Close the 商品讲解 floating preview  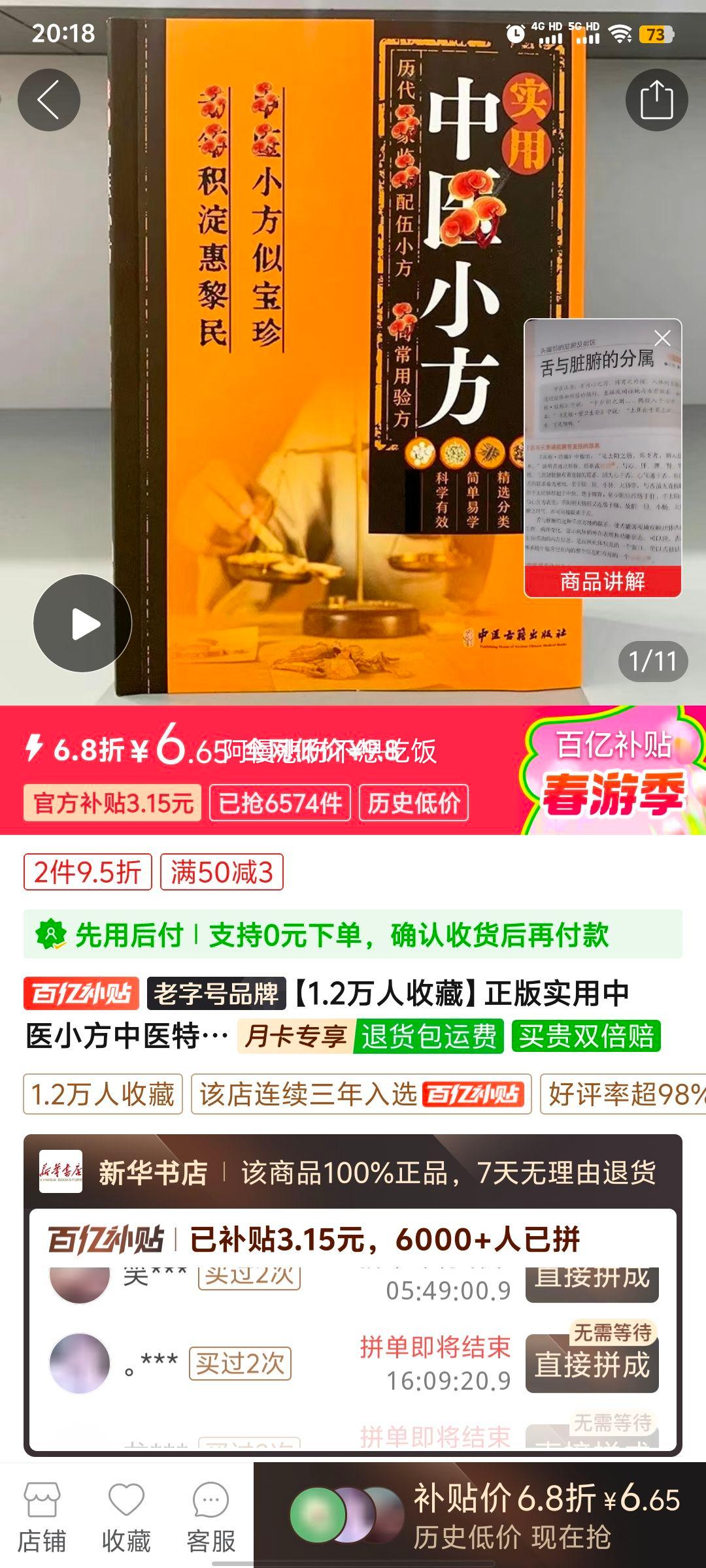coord(662,338)
